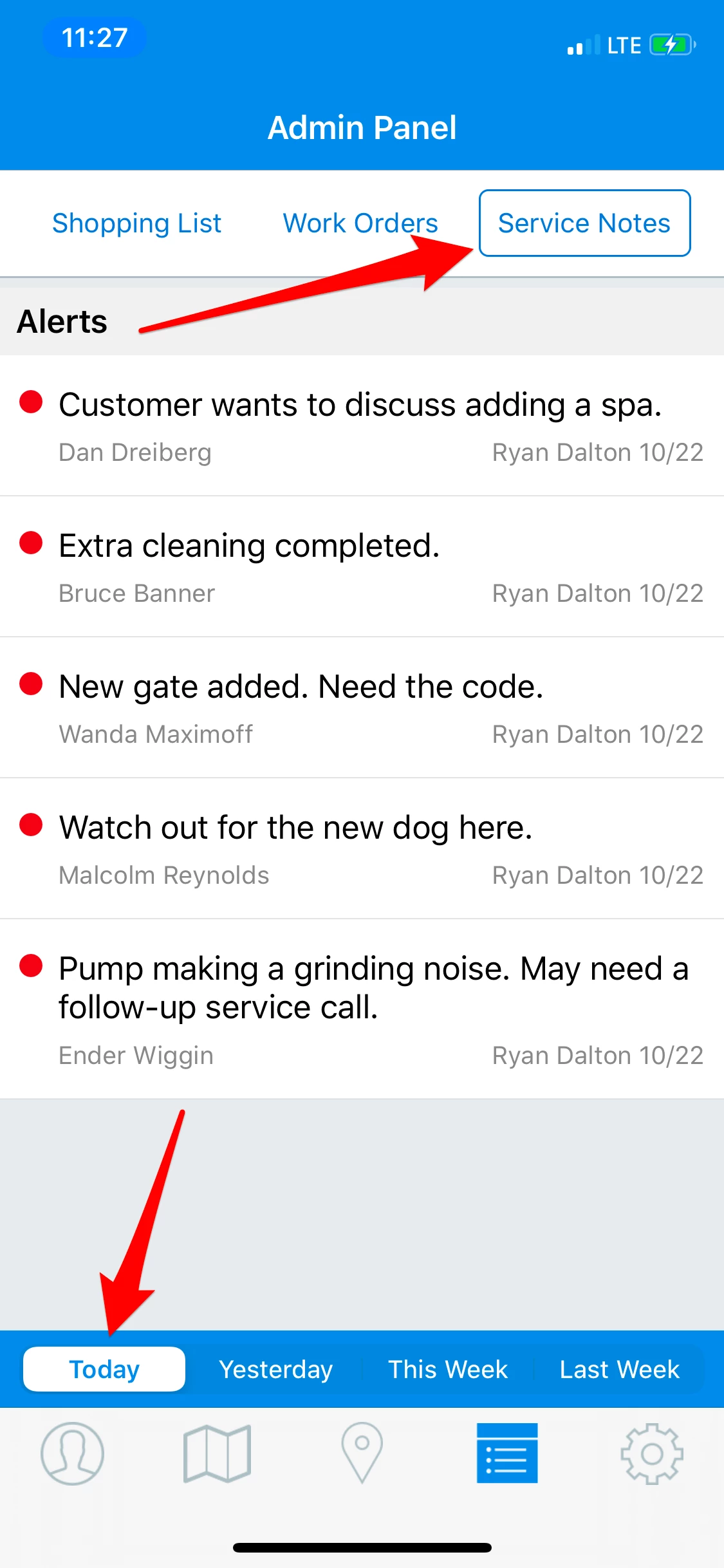
Task: Open Bruce Banner's extra cleaning alert
Action: tap(360, 566)
